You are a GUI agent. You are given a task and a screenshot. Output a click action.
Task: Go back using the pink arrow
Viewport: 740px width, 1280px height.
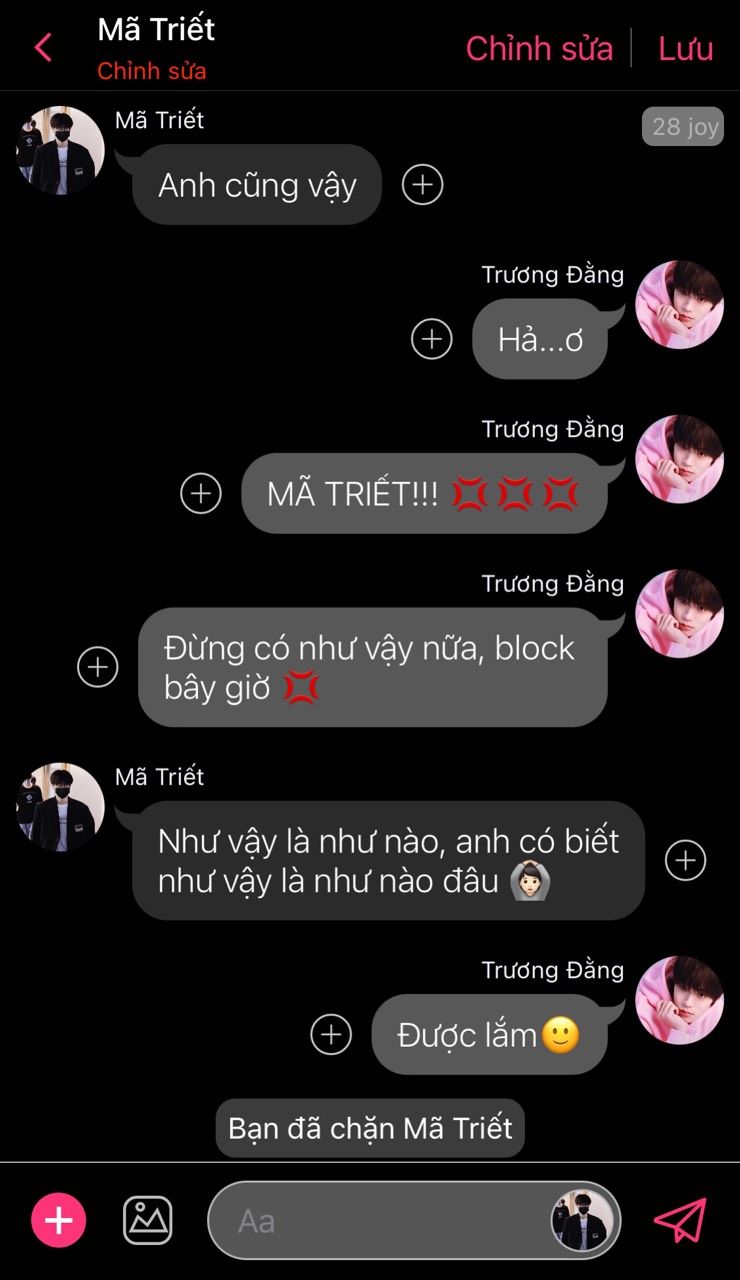[x=43, y=47]
